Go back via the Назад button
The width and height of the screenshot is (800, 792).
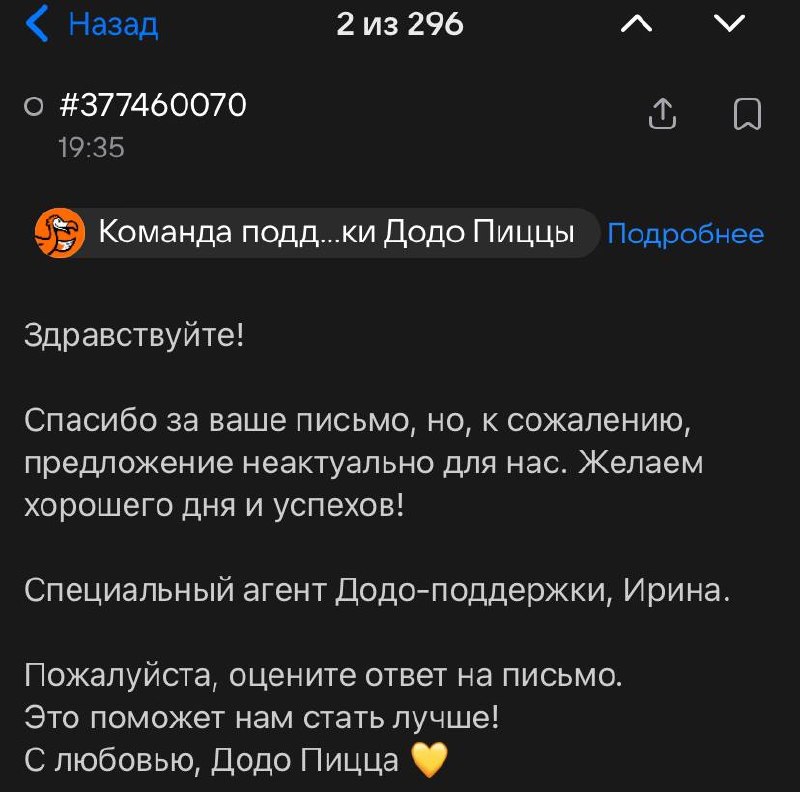92,23
